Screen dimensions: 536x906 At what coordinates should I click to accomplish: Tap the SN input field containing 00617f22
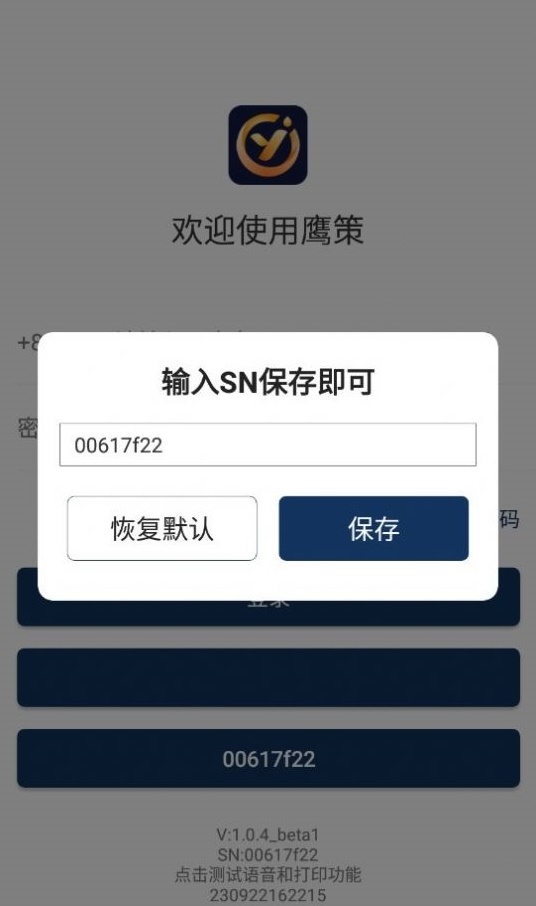(268, 444)
